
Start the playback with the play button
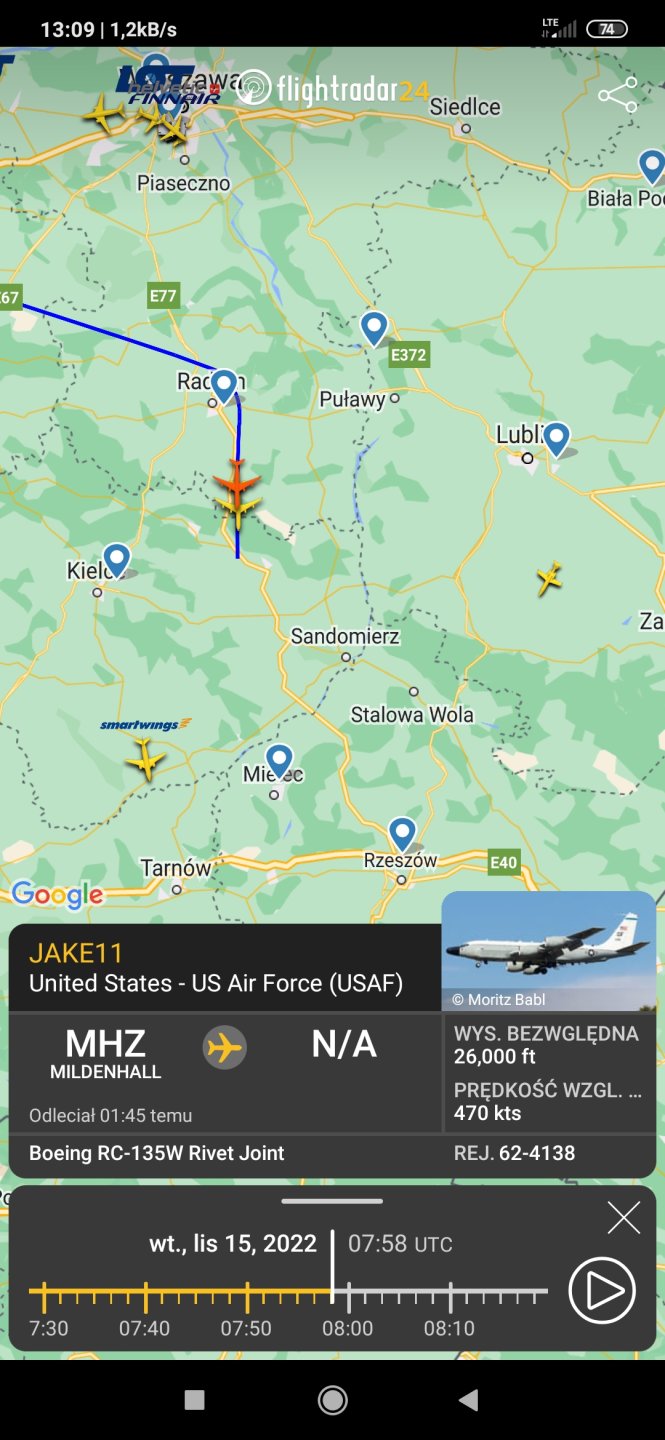[x=602, y=1290]
